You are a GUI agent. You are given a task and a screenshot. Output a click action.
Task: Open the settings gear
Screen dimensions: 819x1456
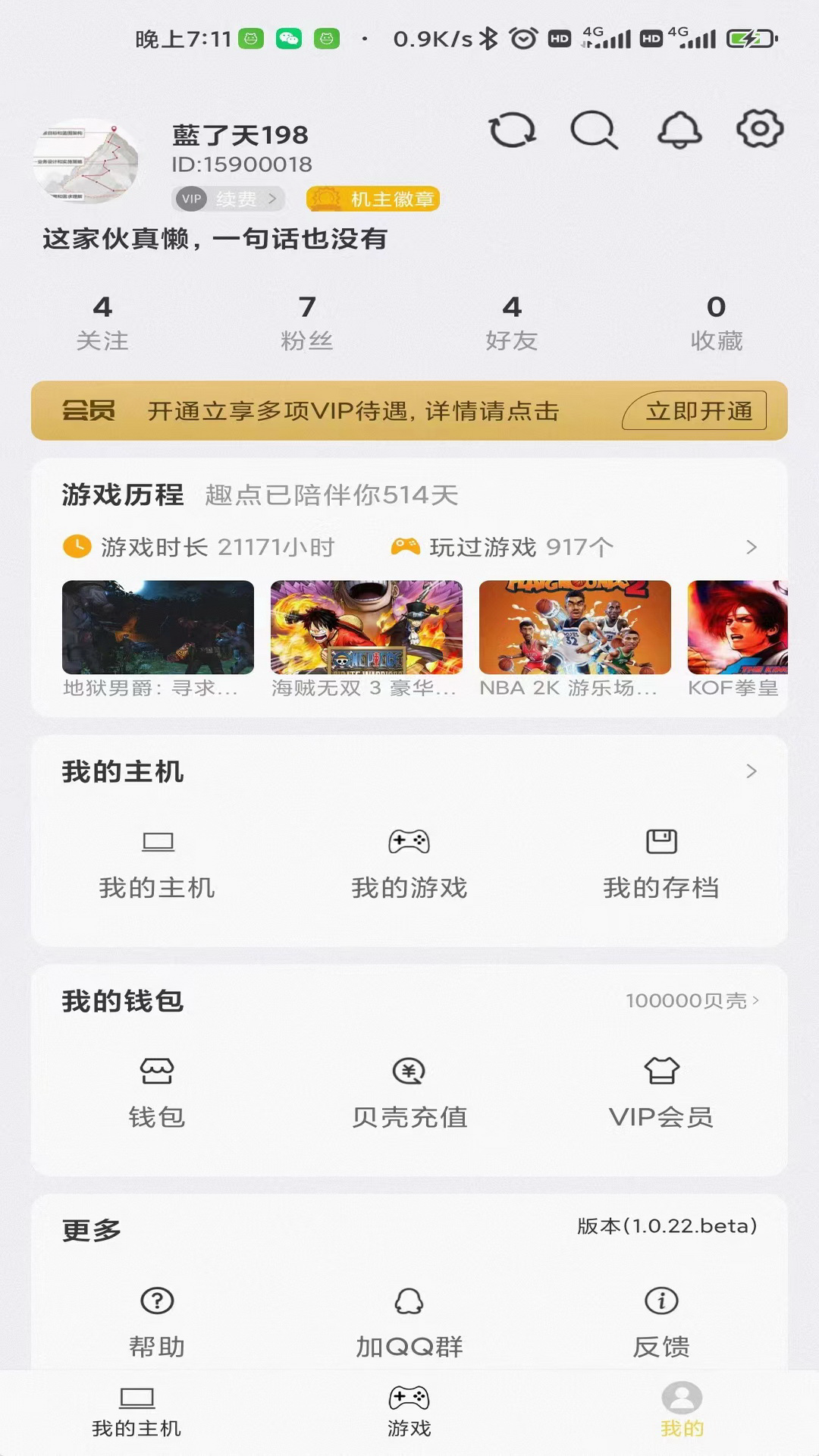tap(759, 129)
